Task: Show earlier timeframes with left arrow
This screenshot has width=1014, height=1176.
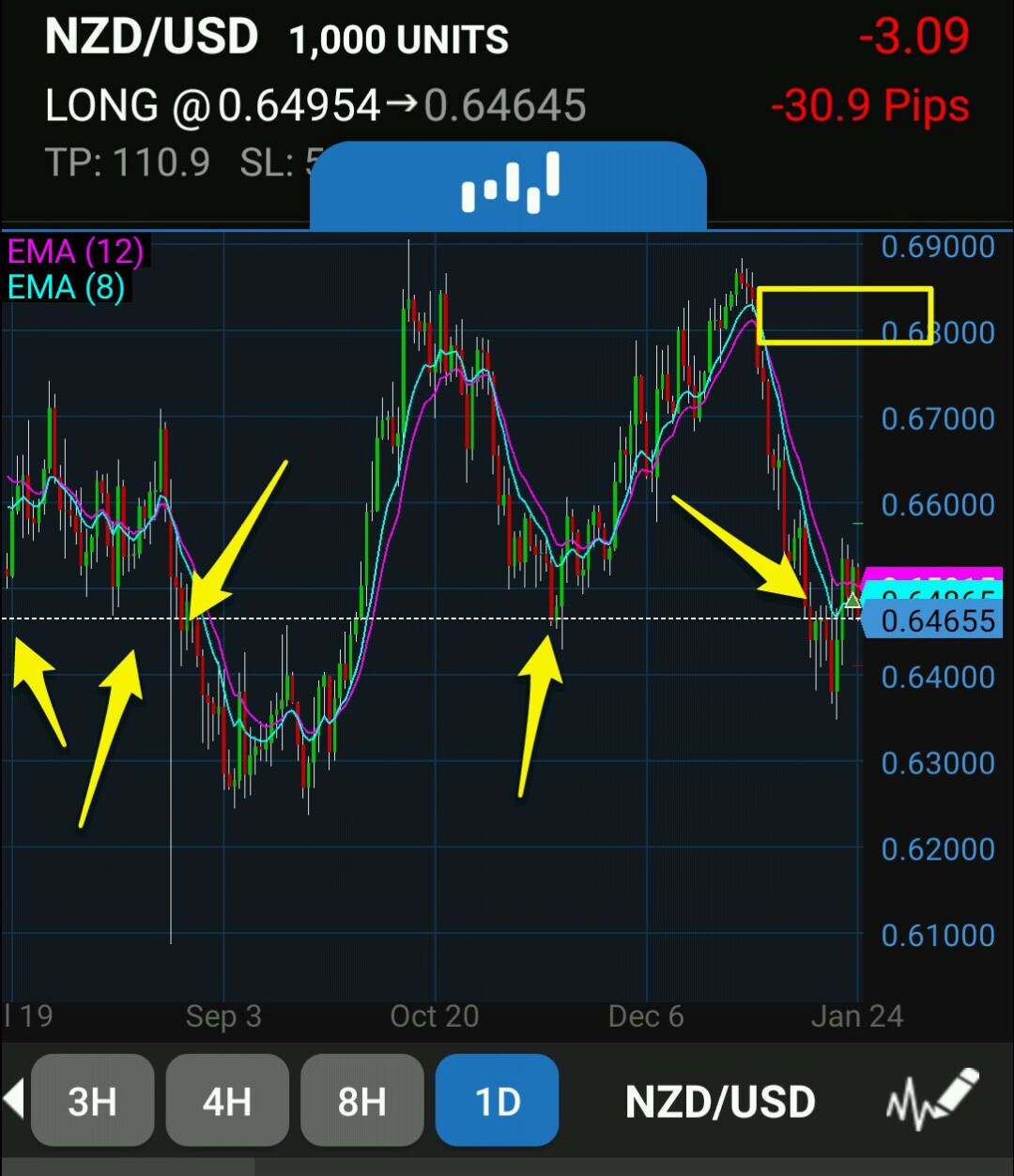Action: [13, 1098]
